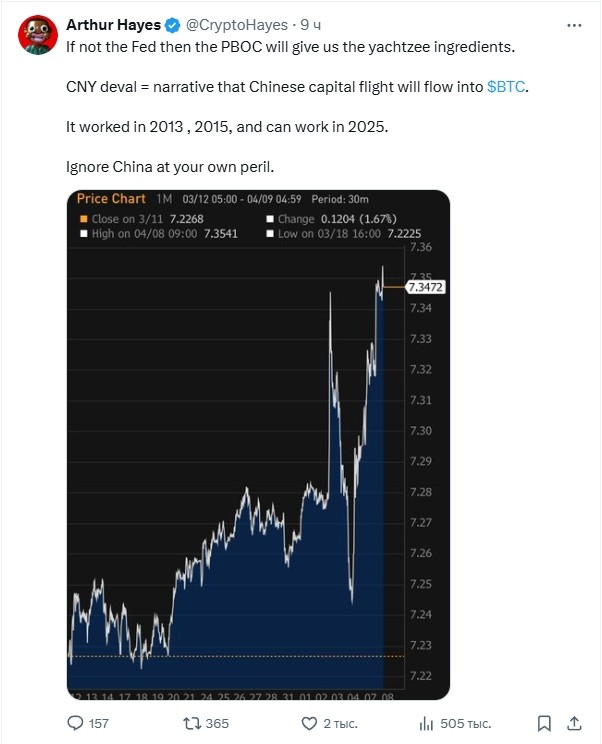Open Arthur Hayes' profile avatar
The image size is (602, 744).
pyautogui.click(x=37, y=34)
